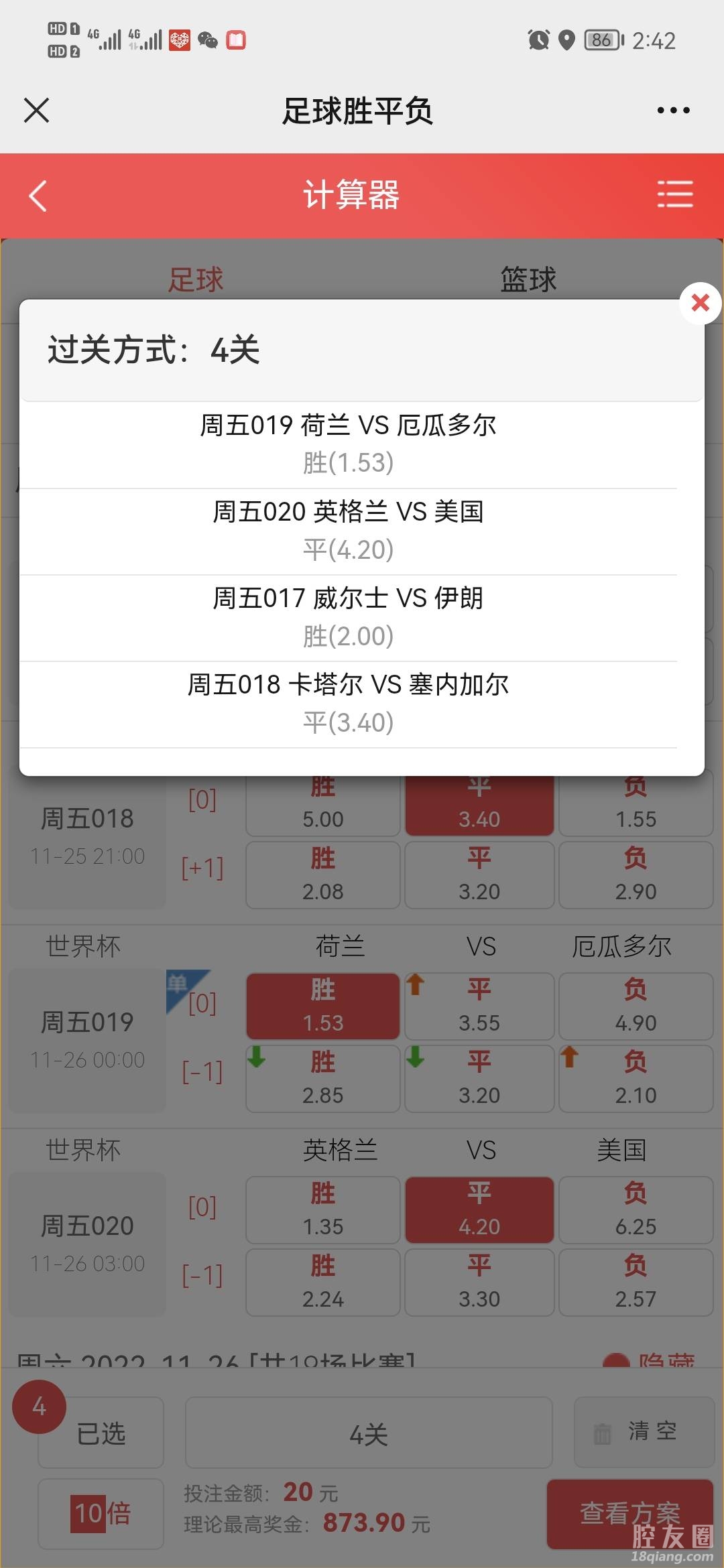Close the 过关方式 popup with the red X
724x1568 pixels.
pos(701,303)
